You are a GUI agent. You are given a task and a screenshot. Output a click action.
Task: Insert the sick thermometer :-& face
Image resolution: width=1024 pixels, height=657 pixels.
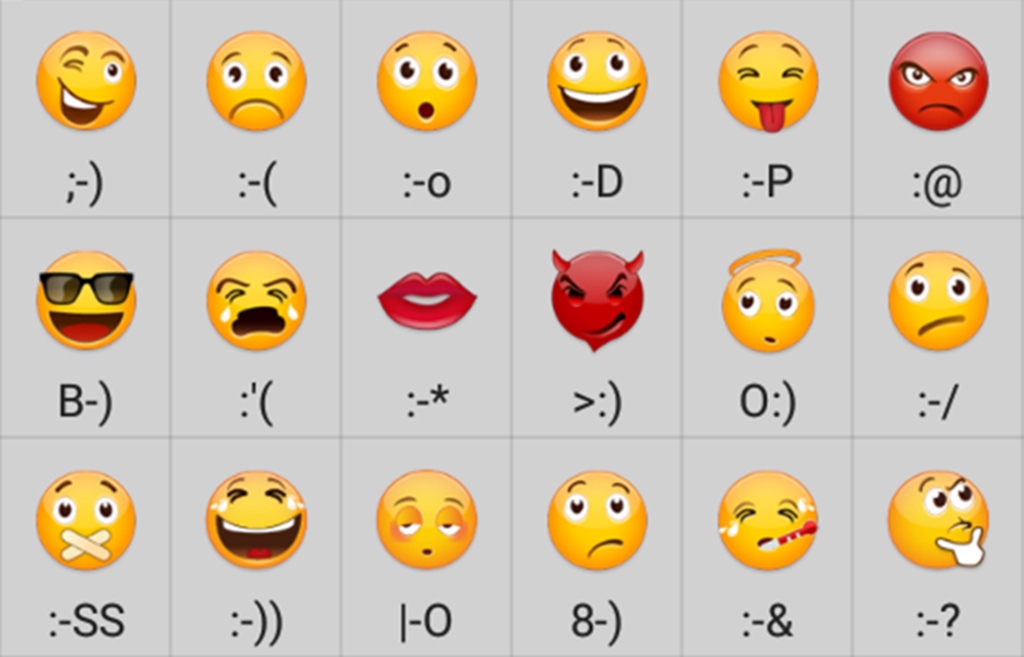[768, 520]
